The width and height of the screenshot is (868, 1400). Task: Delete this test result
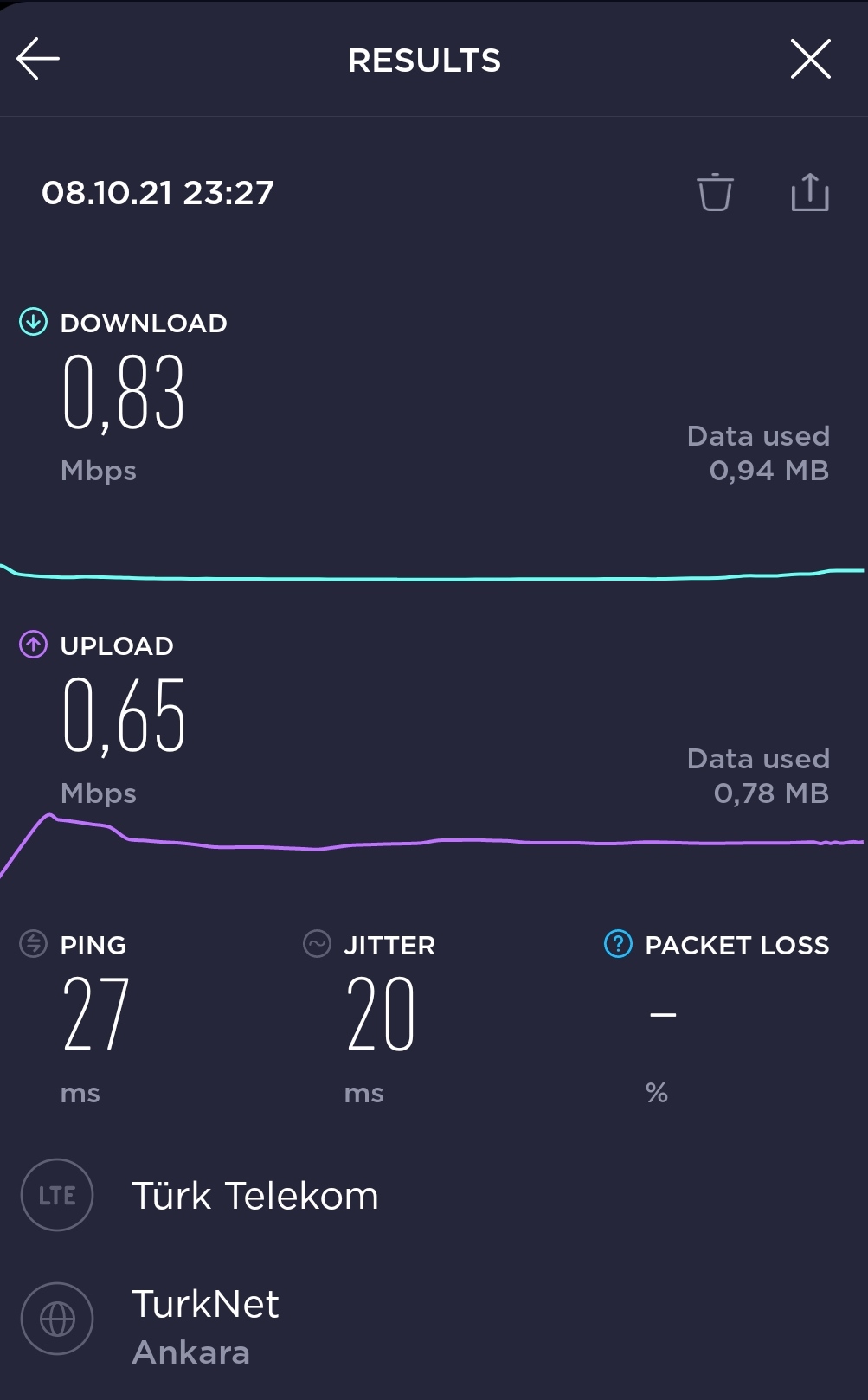[716, 192]
